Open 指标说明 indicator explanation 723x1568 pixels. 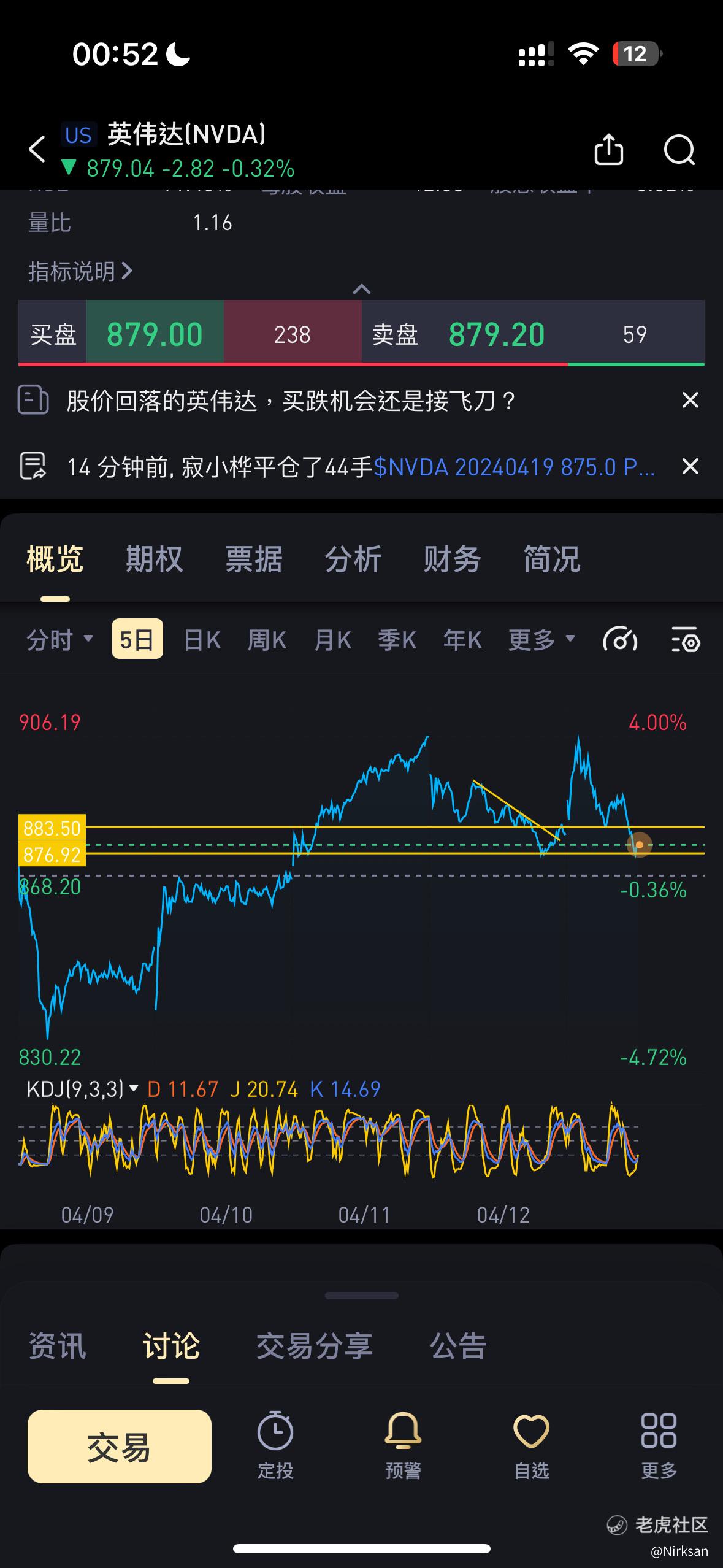click(80, 271)
